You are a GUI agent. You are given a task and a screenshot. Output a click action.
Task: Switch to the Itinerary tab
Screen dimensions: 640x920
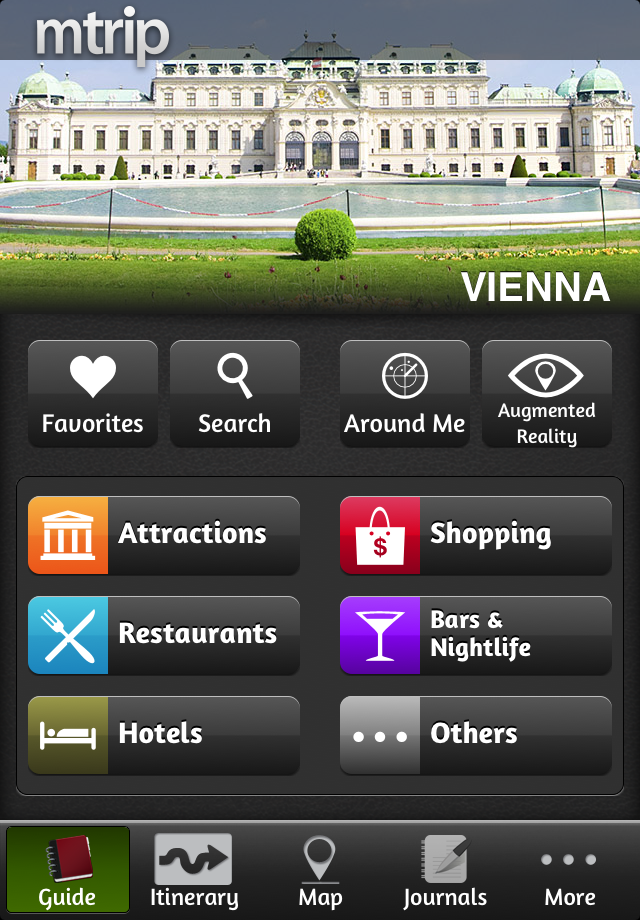[x=194, y=870]
